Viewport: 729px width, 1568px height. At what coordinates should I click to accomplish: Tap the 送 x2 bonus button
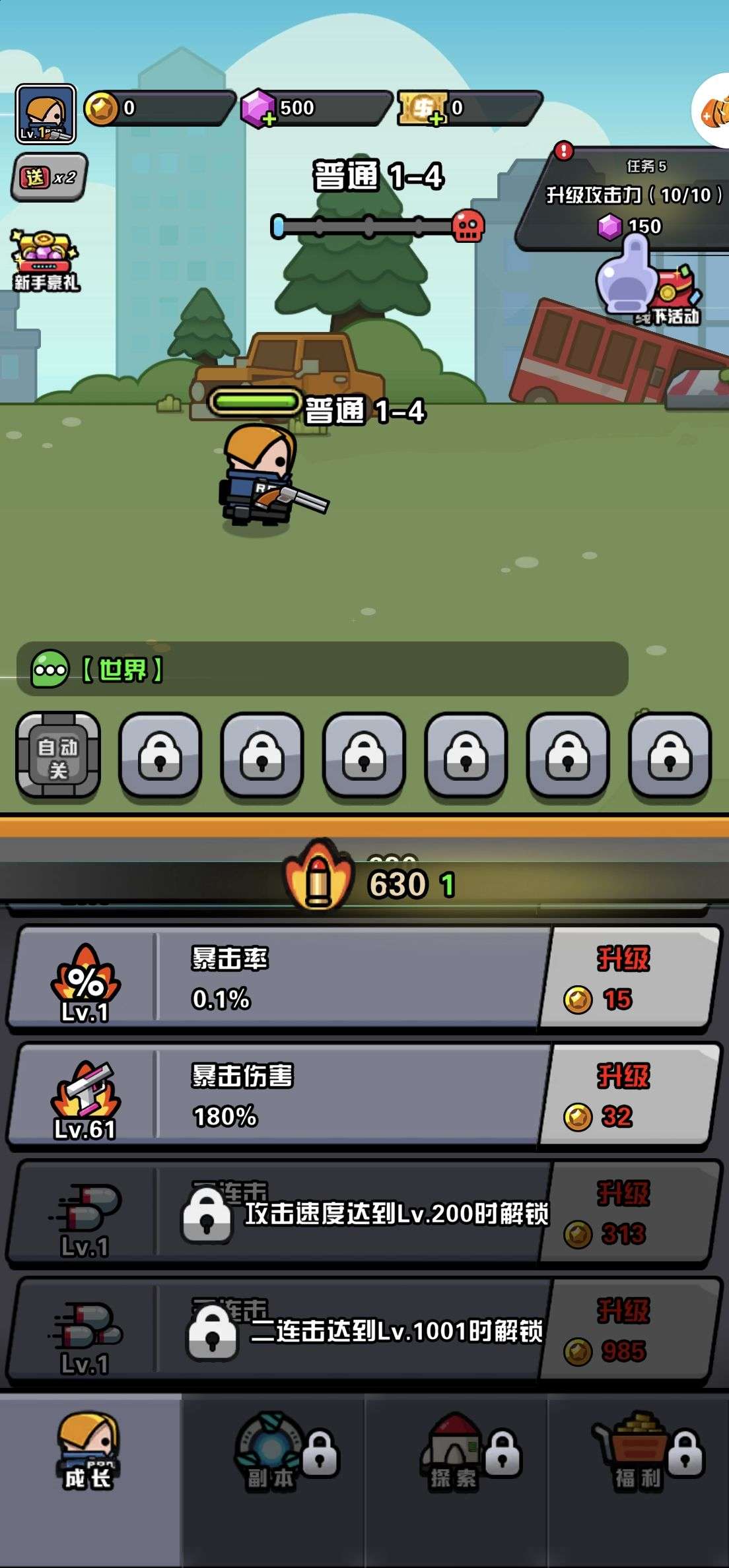[x=50, y=177]
